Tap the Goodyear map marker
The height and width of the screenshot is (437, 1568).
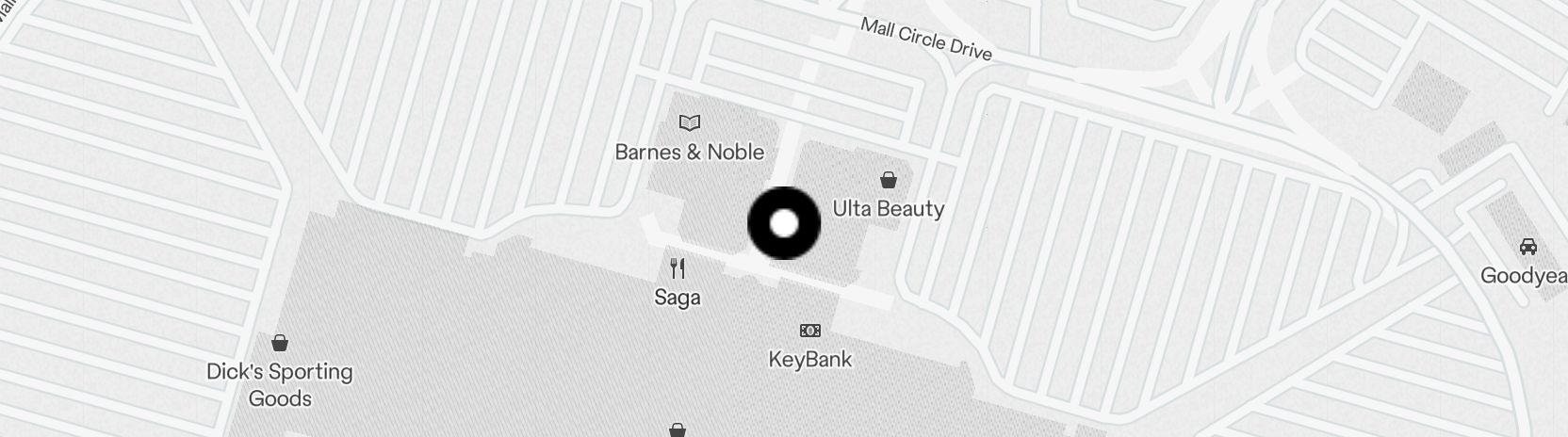pyautogui.click(x=1528, y=248)
